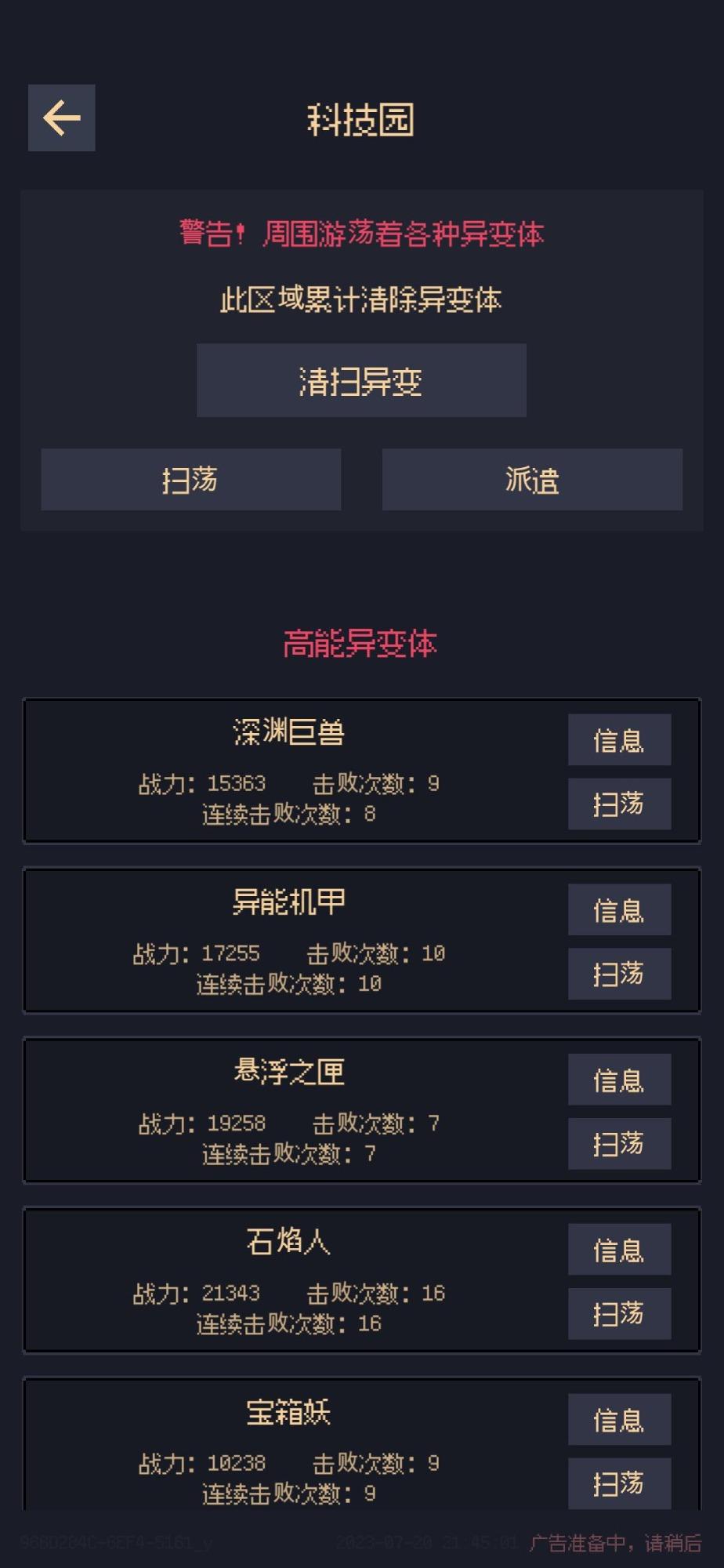The width and height of the screenshot is (724, 1568).
Task: Select 扫荡 beside the 派遣 button
Action: click(190, 480)
